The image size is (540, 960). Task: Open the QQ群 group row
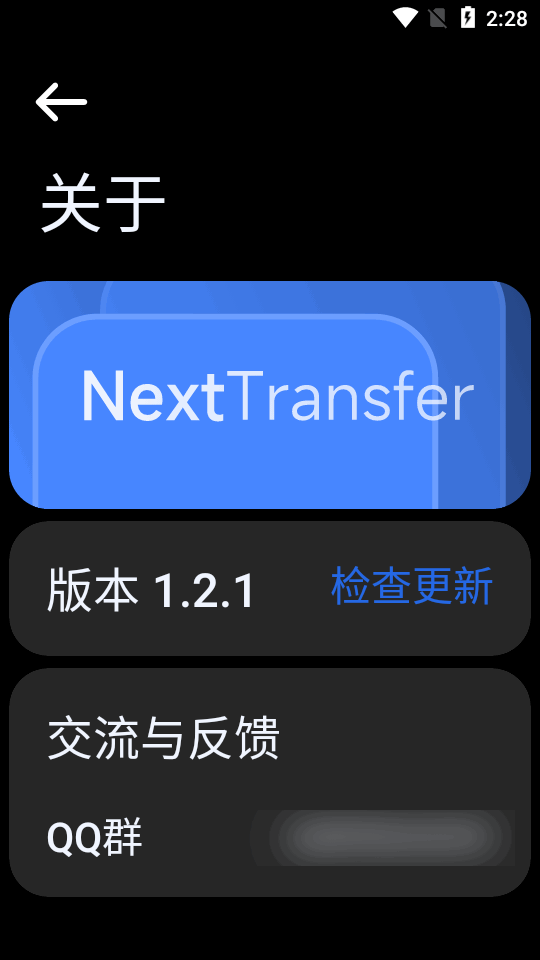[269, 838]
